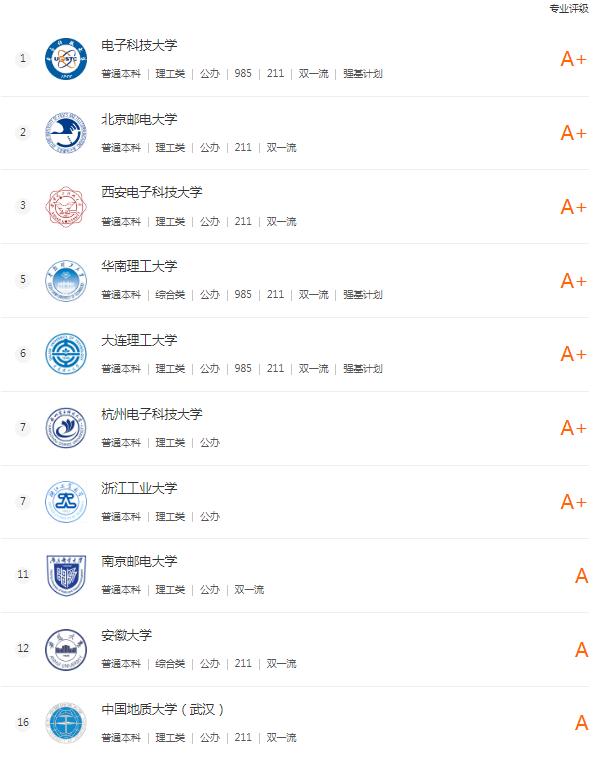The height and width of the screenshot is (759, 609).
Task: Tap the 大连理工大学 row
Action: tap(140, 341)
